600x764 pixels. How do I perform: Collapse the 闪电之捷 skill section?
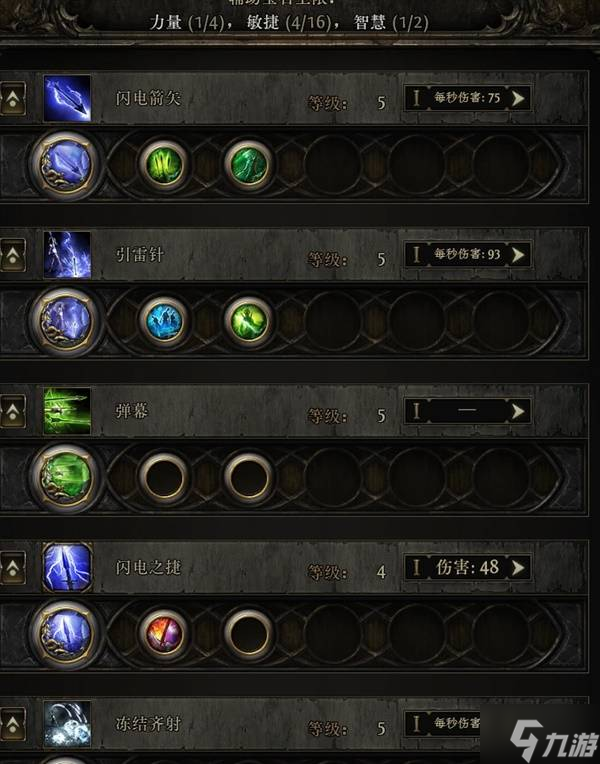14,568
